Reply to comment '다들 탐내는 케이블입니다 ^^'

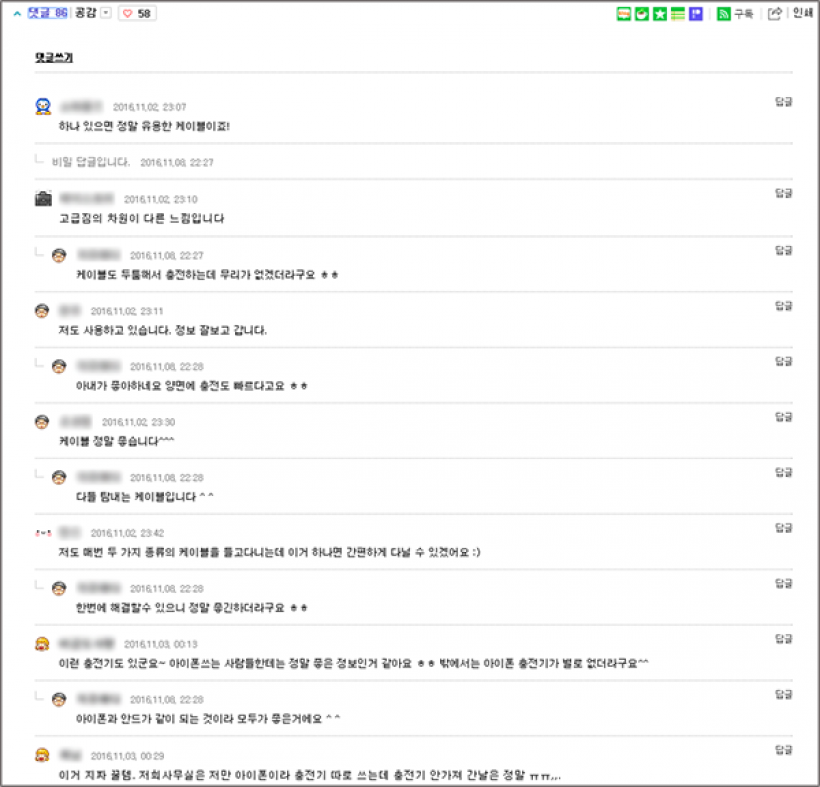(783, 472)
